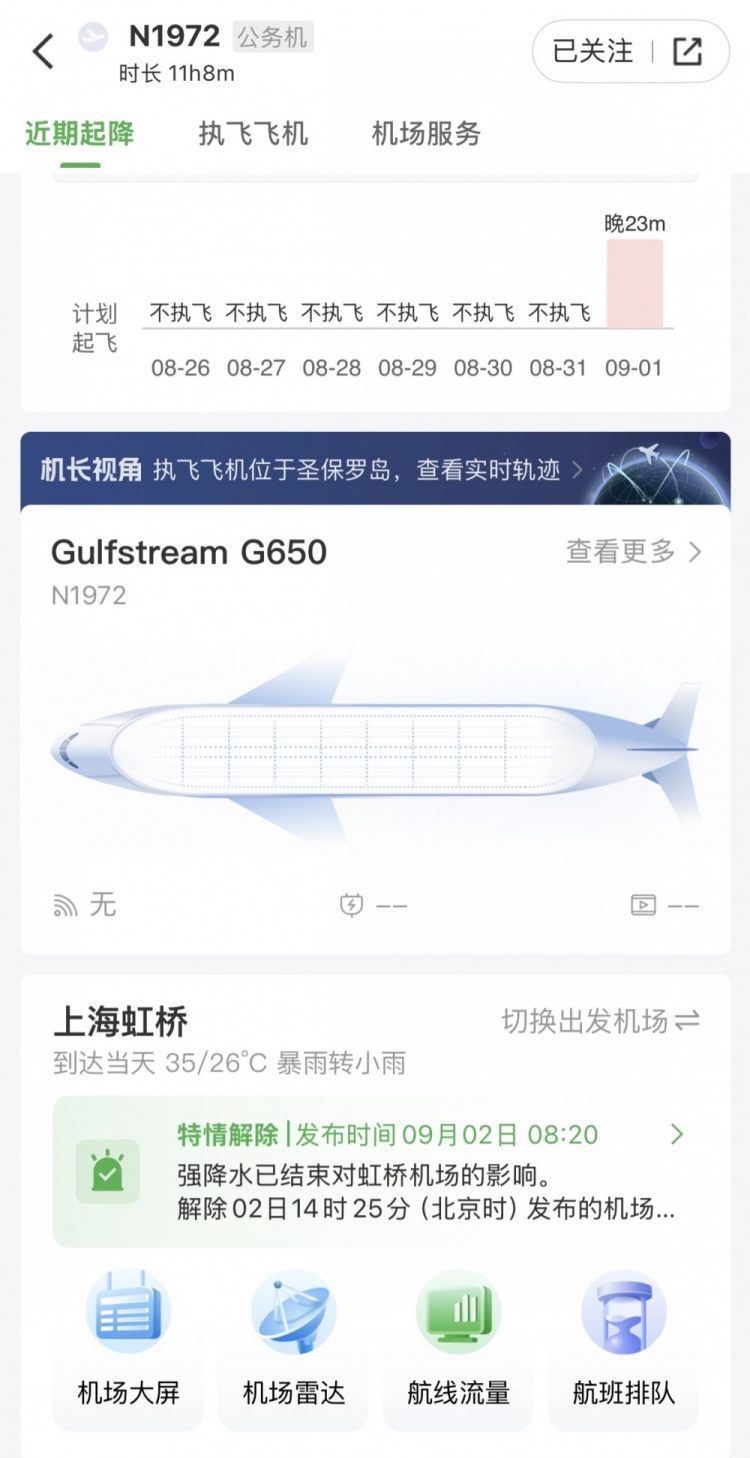Viewport: 750px width, 1458px height.
Task: Open the 特情解除 airport notice
Action: 375,1171
